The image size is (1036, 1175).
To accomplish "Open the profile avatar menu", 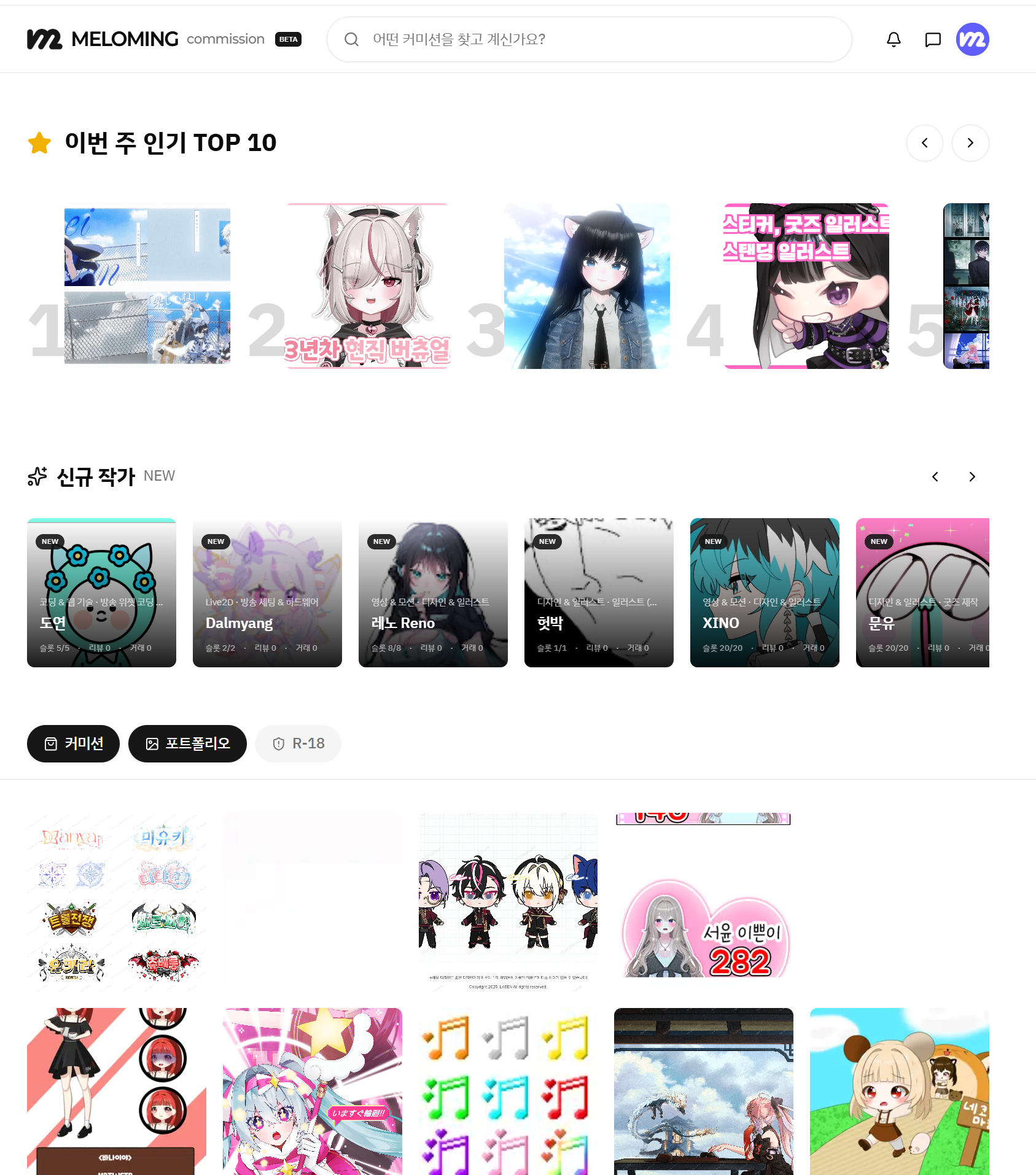I will pyautogui.click(x=972, y=39).
